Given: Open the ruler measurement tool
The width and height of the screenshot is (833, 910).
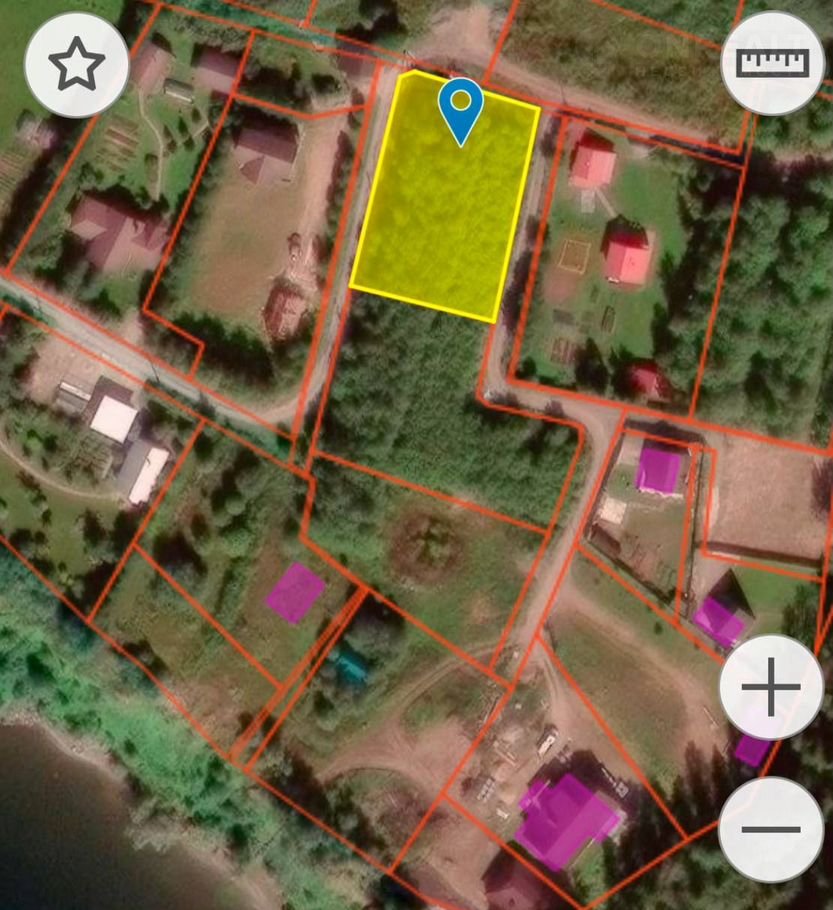Looking at the screenshot, I should [x=771, y=64].
